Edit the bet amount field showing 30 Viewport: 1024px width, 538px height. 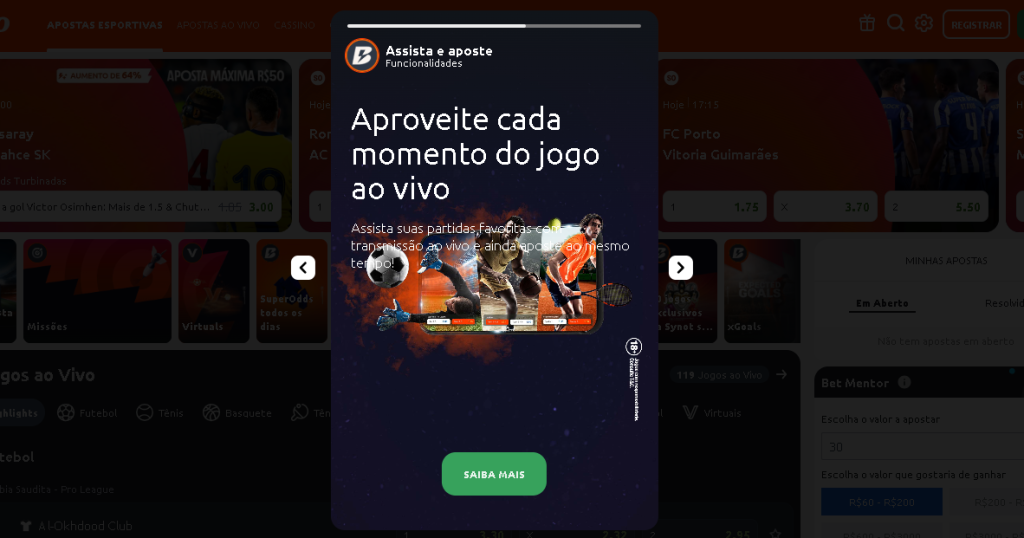[920, 447]
